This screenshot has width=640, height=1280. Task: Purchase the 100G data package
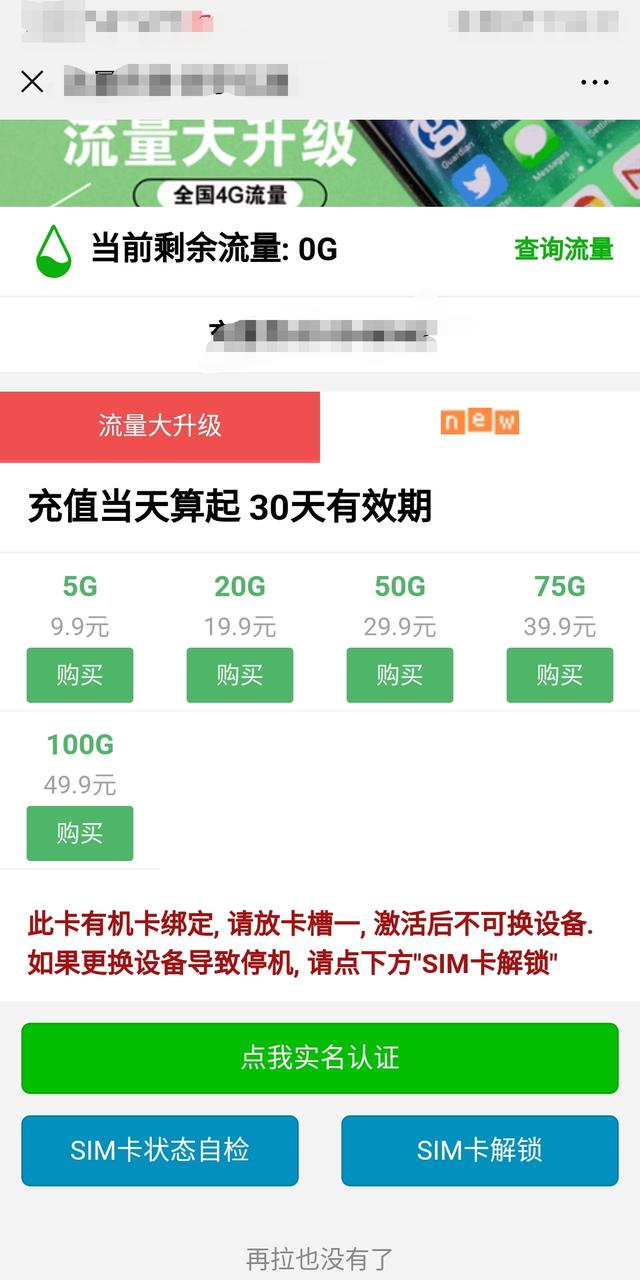click(x=80, y=833)
